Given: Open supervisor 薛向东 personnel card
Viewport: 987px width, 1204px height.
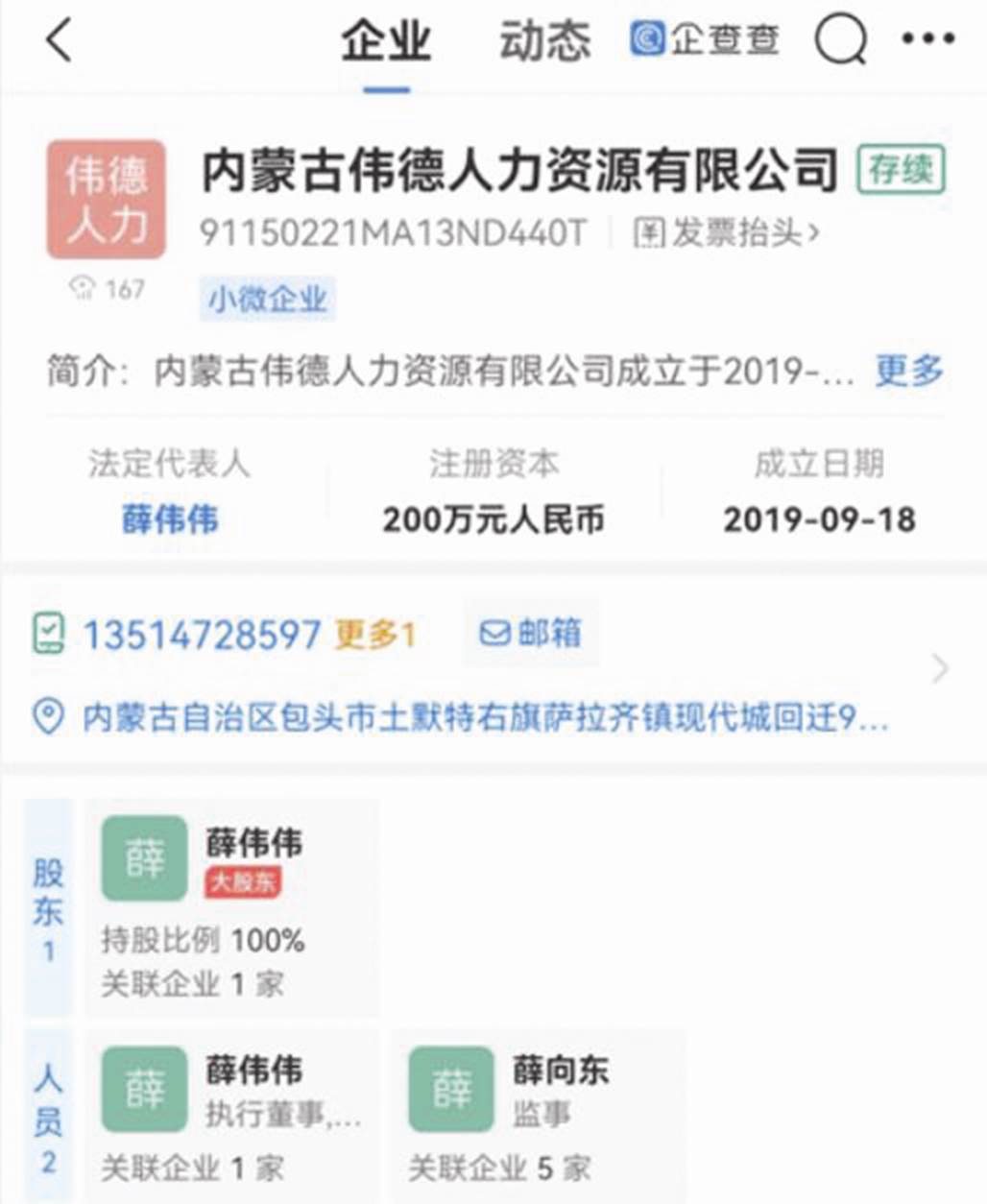Looking at the screenshot, I should [x=538, y=1114].
